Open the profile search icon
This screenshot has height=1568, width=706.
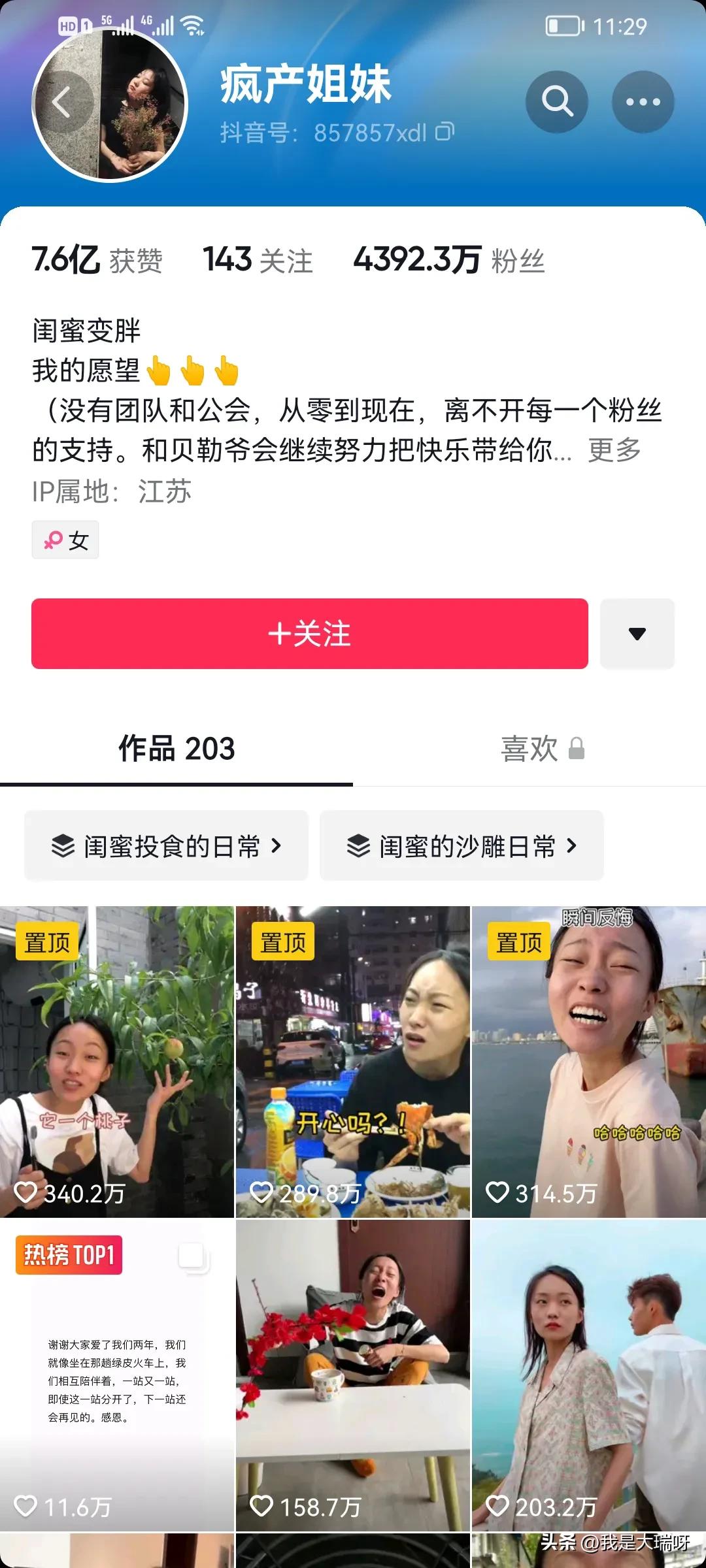coord(556,102)
